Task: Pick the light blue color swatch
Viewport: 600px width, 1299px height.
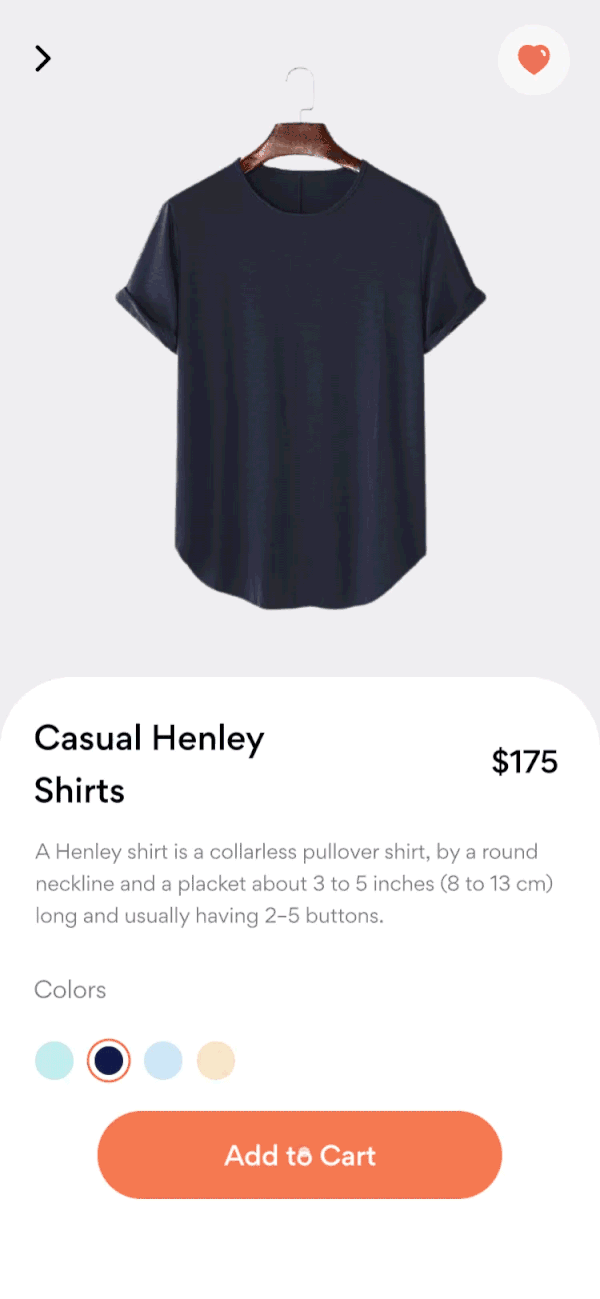Action: pos(163,1060)
